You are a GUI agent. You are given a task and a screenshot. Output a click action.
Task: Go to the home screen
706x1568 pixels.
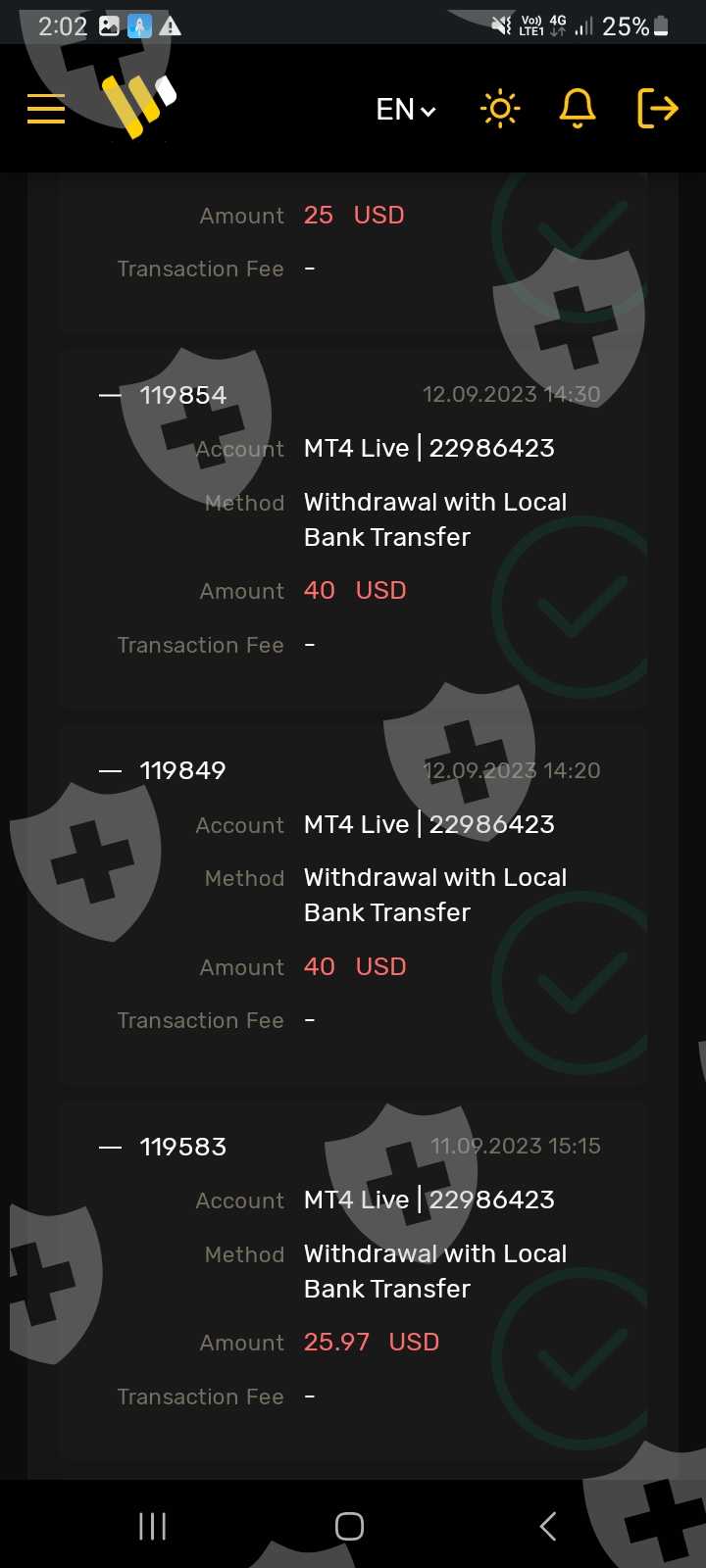(349, 1526)
